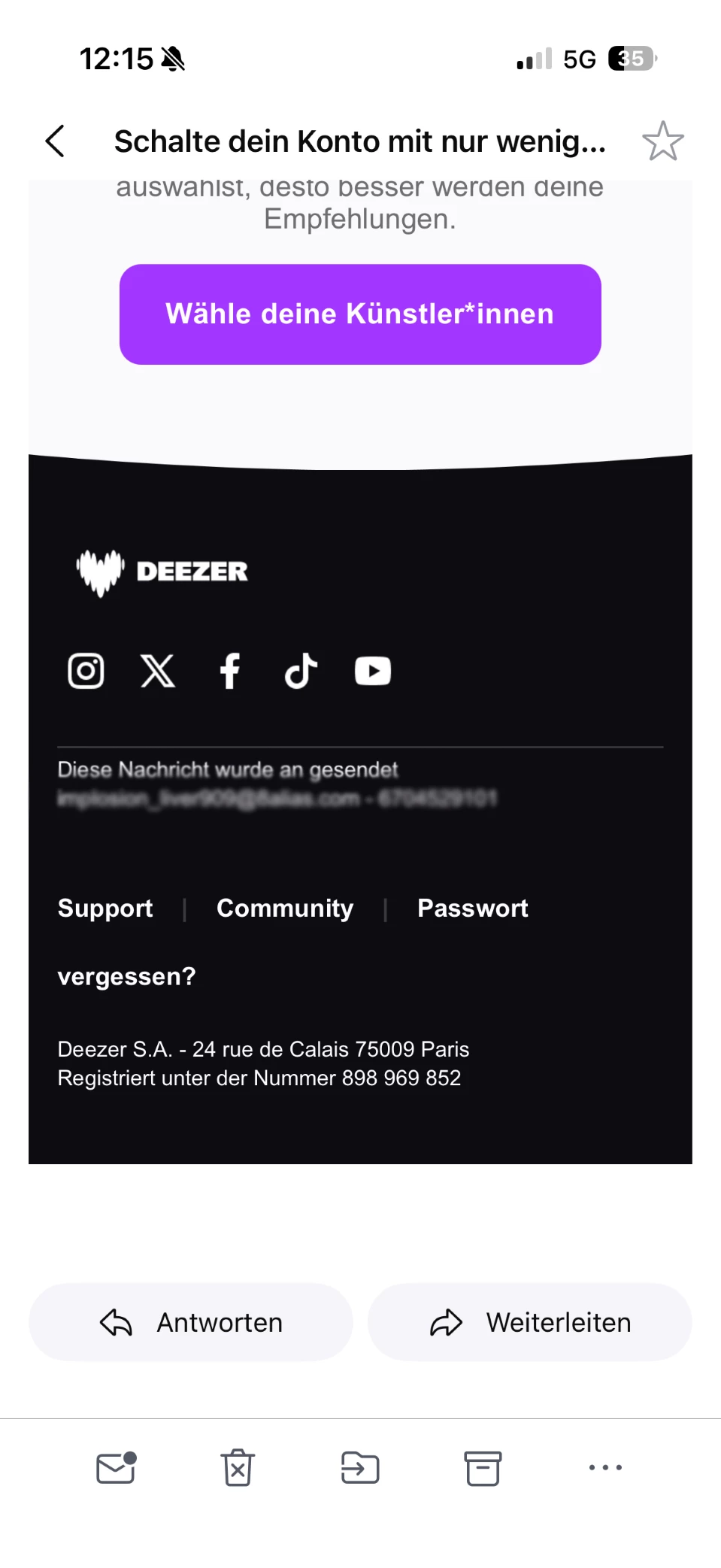Archive this email

[483, 1468]
